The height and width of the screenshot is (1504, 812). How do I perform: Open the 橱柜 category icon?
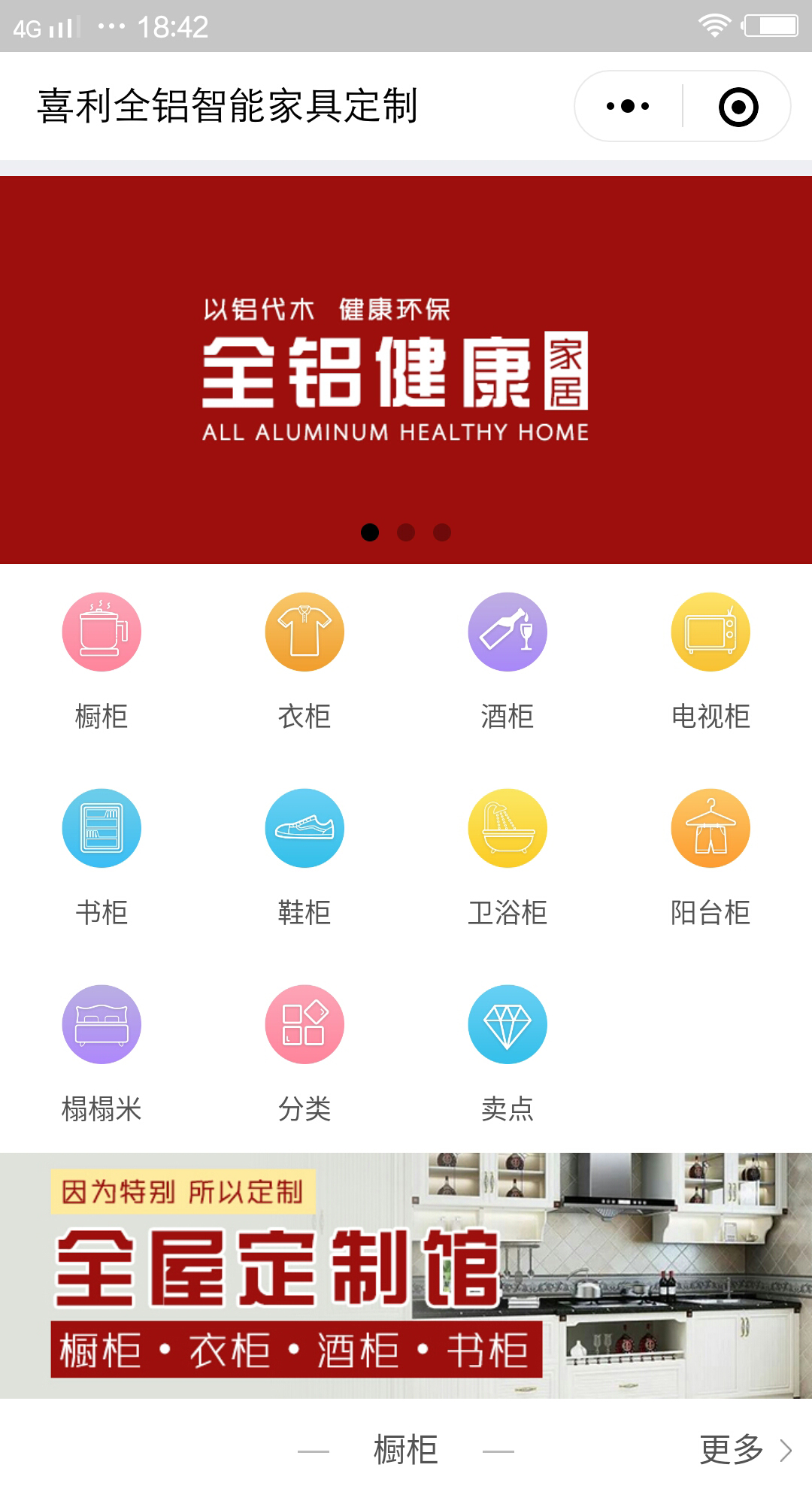(101, 632)
